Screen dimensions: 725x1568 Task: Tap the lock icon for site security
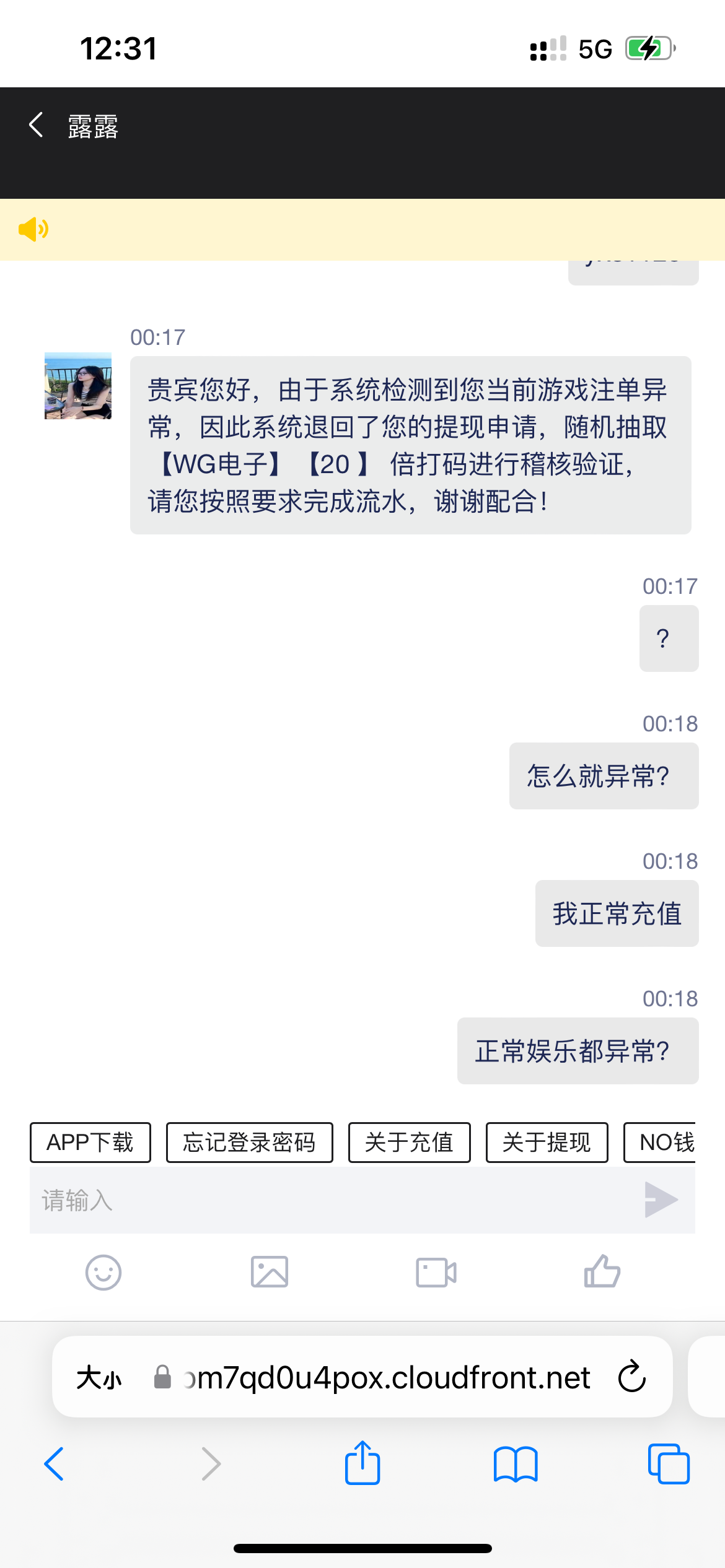[x=162, y=1377]
